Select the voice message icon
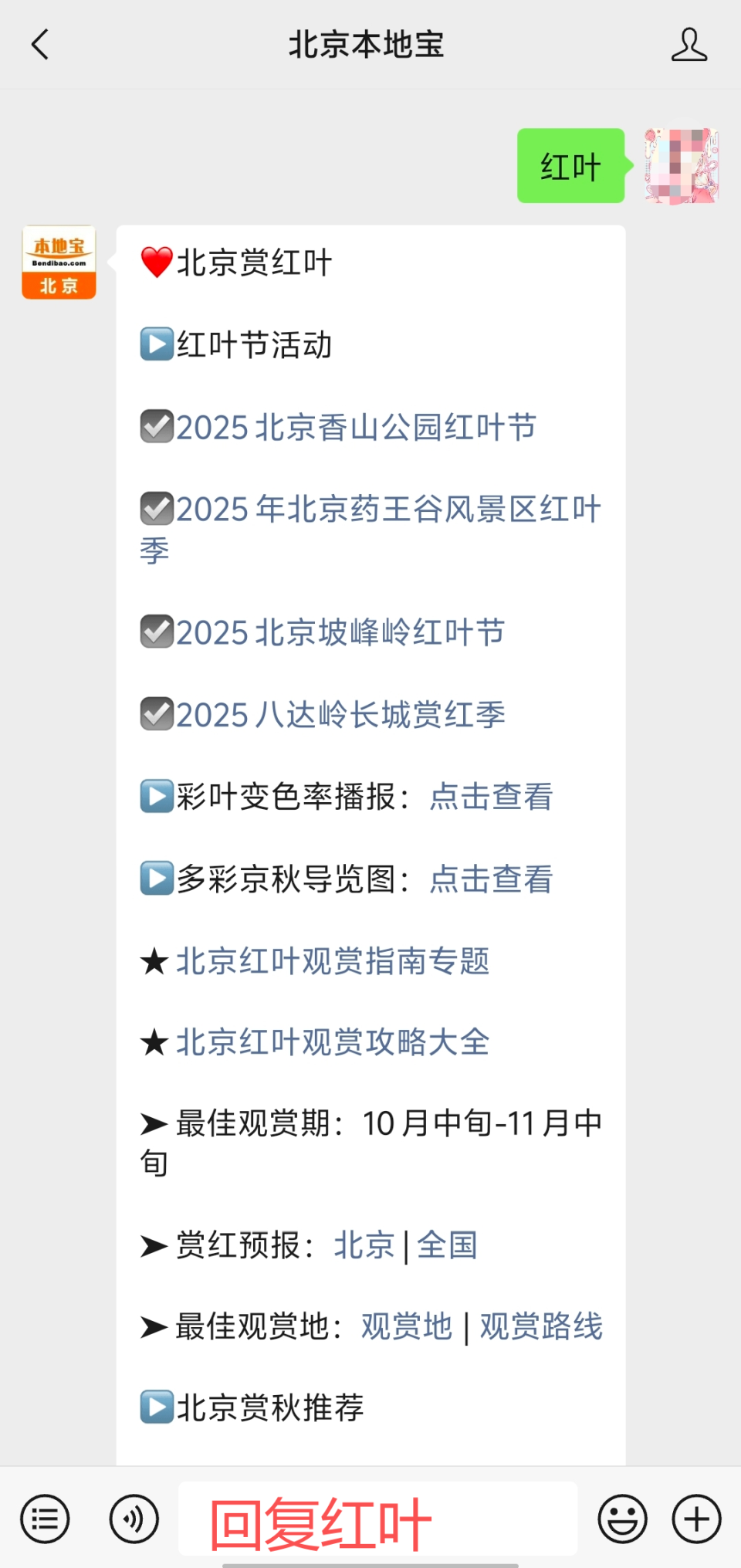Viewport: 741px width, 1568px height. coord(133,1518)
